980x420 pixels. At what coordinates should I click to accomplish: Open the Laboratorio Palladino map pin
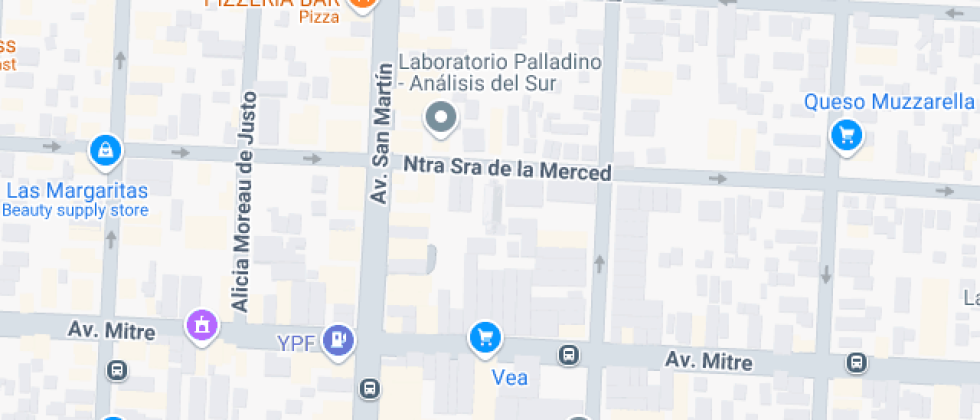[440, 119]
